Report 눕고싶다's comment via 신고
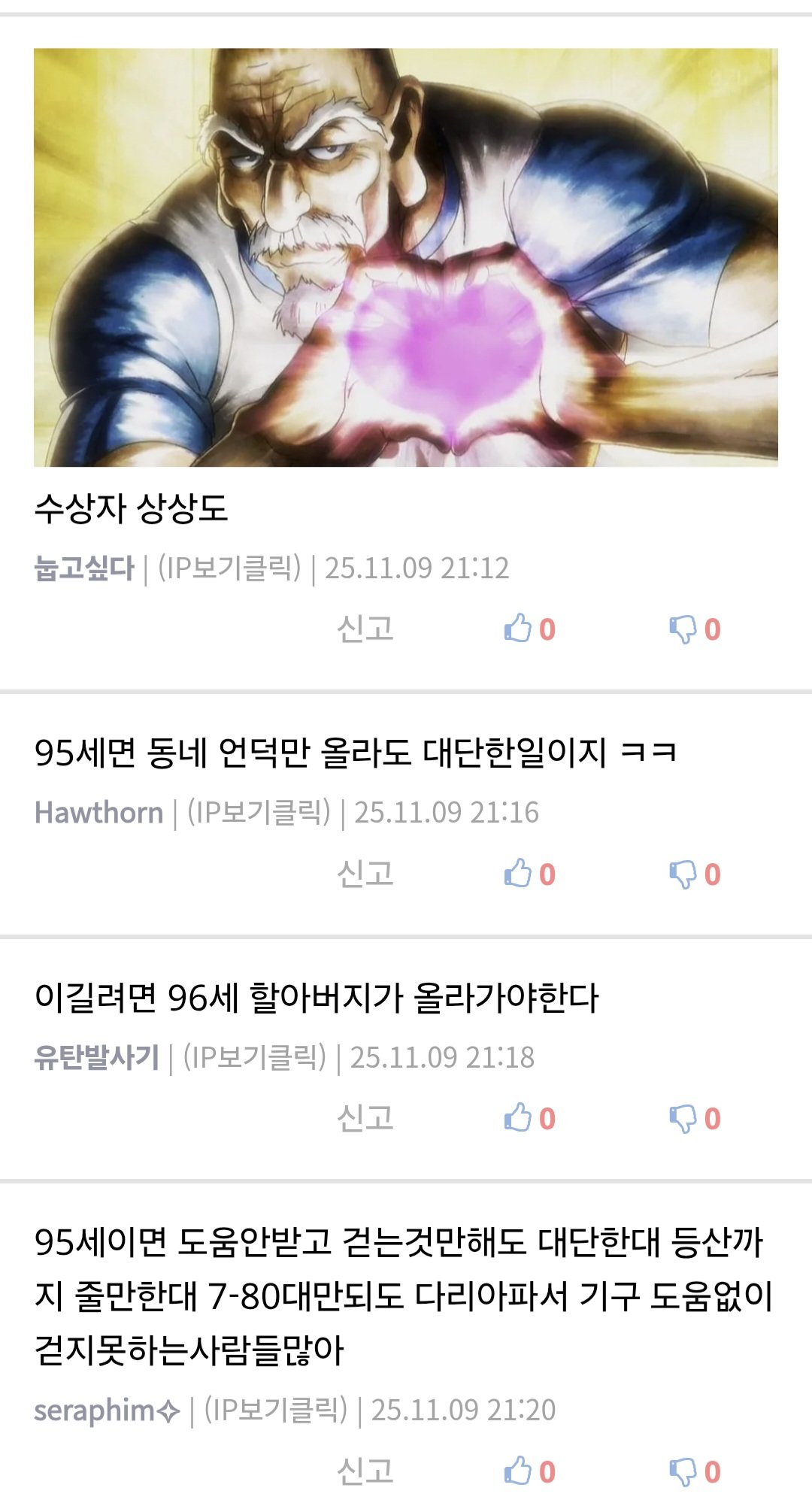 pyautogui.click(x=365, y=629)
